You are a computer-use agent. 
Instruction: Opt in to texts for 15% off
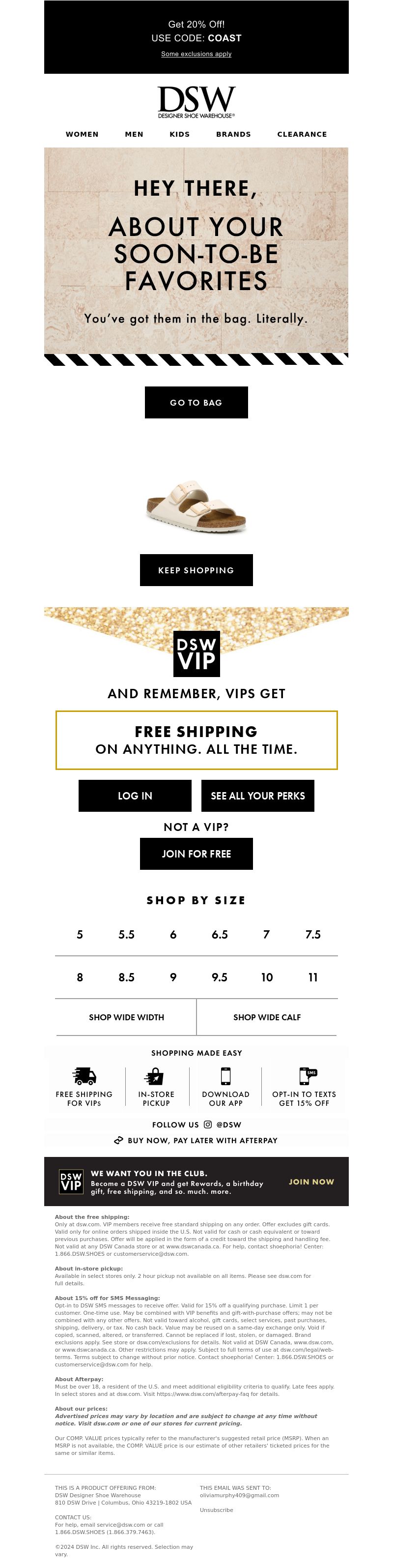(x=304, y=1087)
